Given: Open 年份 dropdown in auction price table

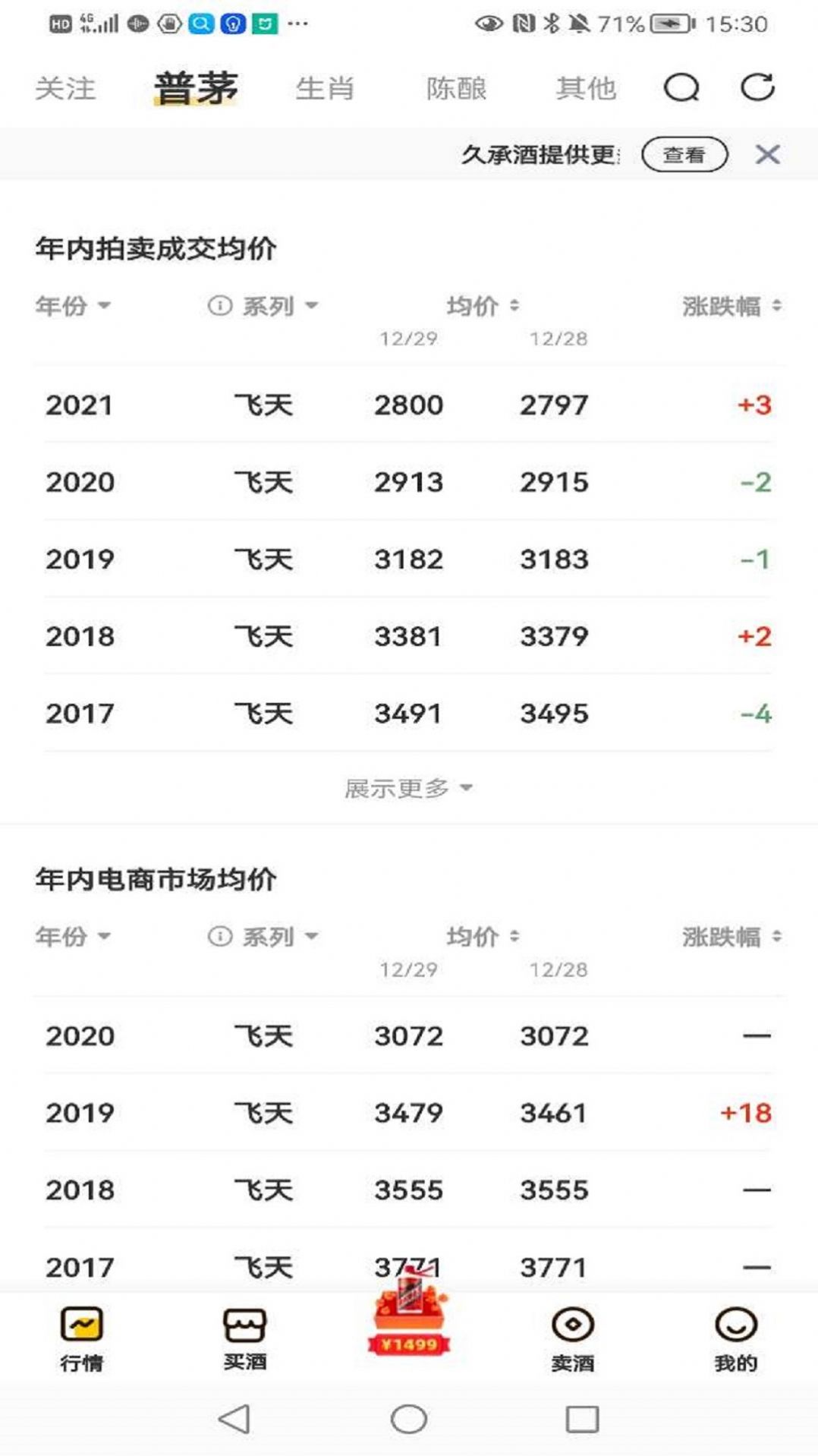Looking at the screenshot, I should (73, 306).
